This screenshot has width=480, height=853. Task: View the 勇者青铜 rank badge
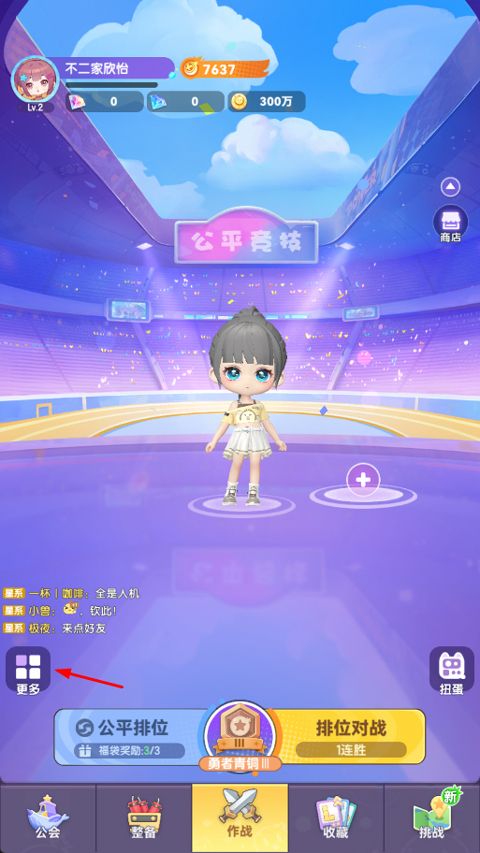click(239, 737)
